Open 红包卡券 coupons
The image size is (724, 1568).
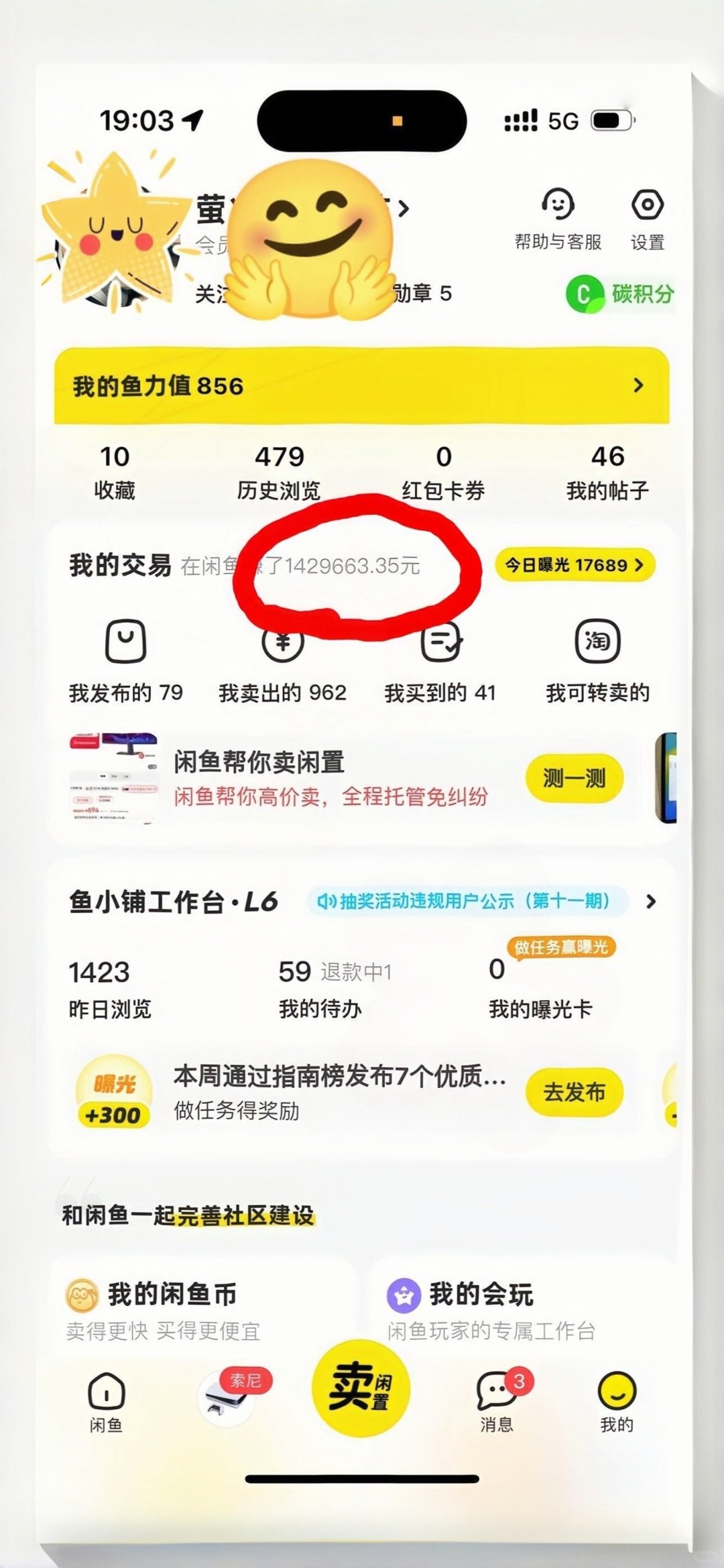(443, 472)
